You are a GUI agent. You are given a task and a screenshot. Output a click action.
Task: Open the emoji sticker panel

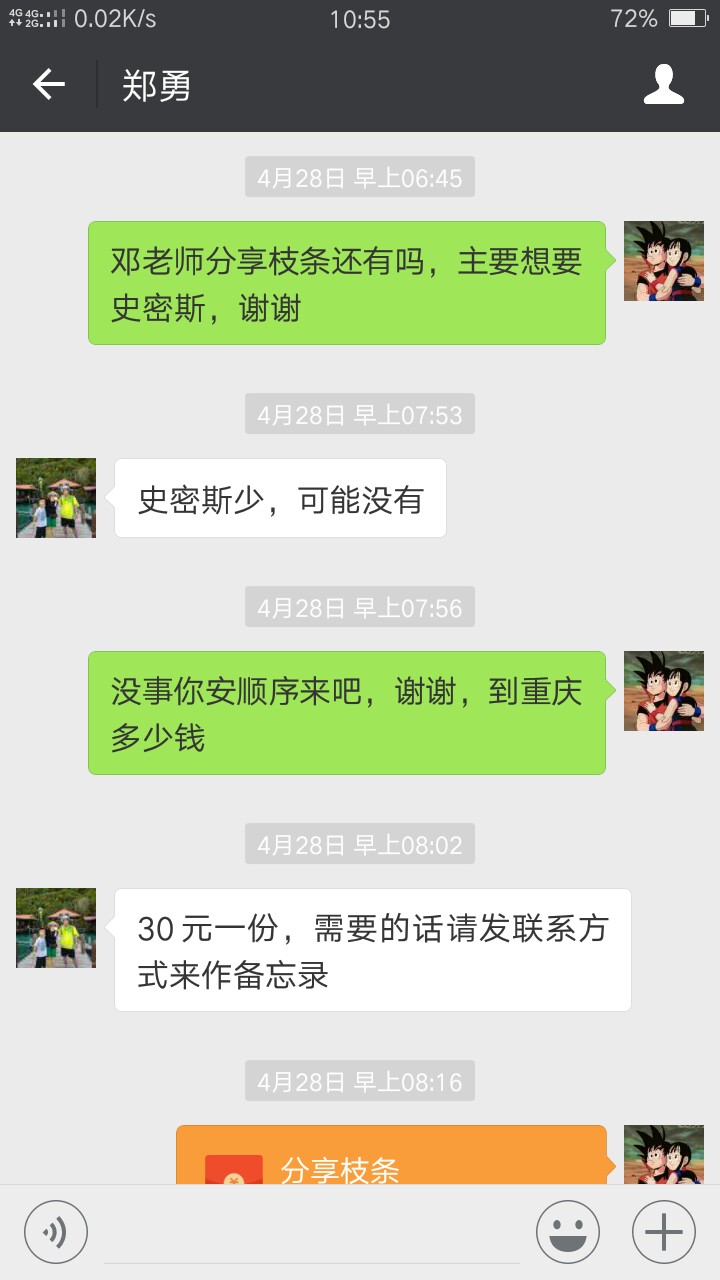point(568,1232)
